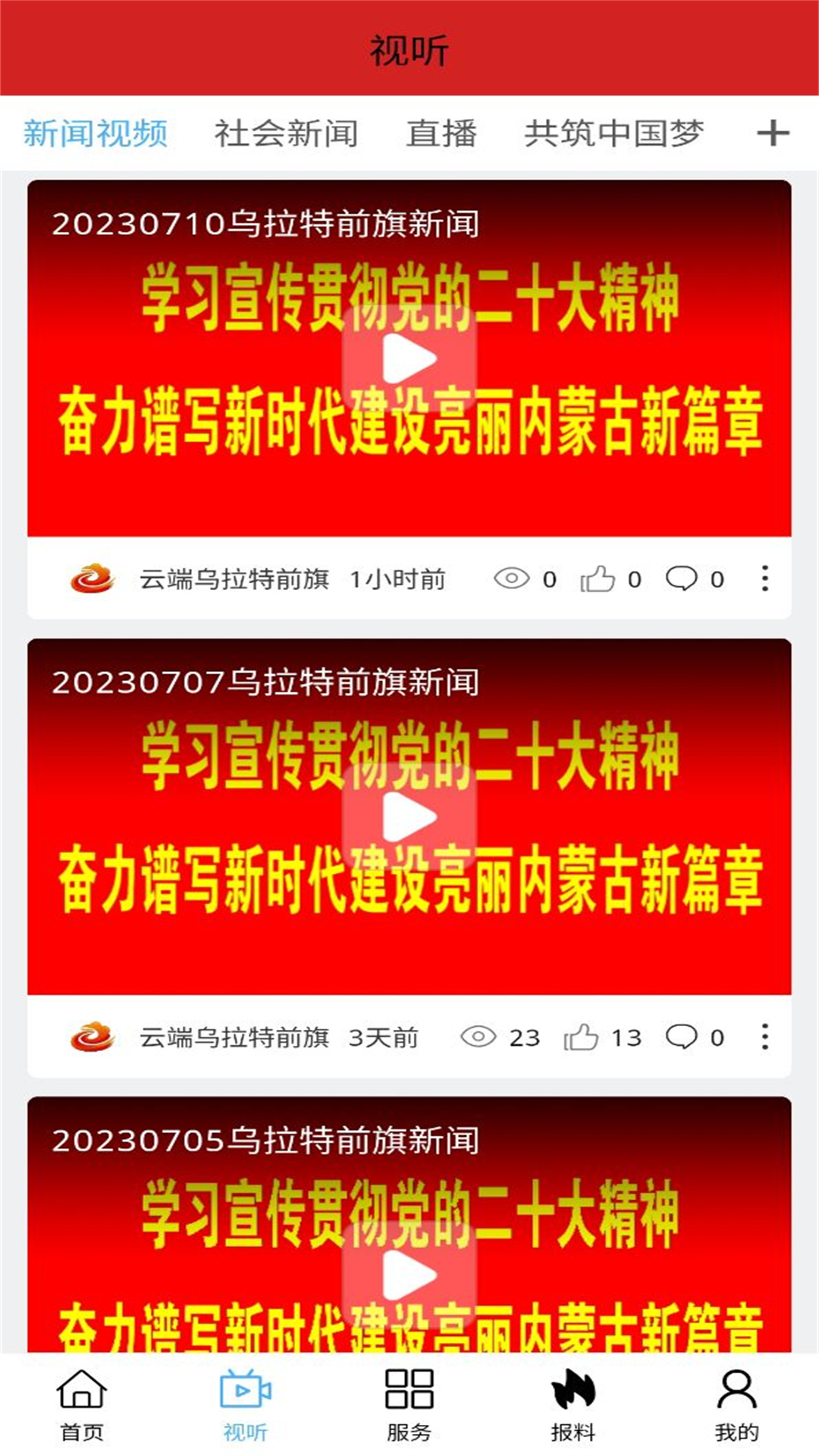Play the 20230710乌拉特前旗新闻 video
This screenshot has height=1456, width=819.
pos(409,358)
